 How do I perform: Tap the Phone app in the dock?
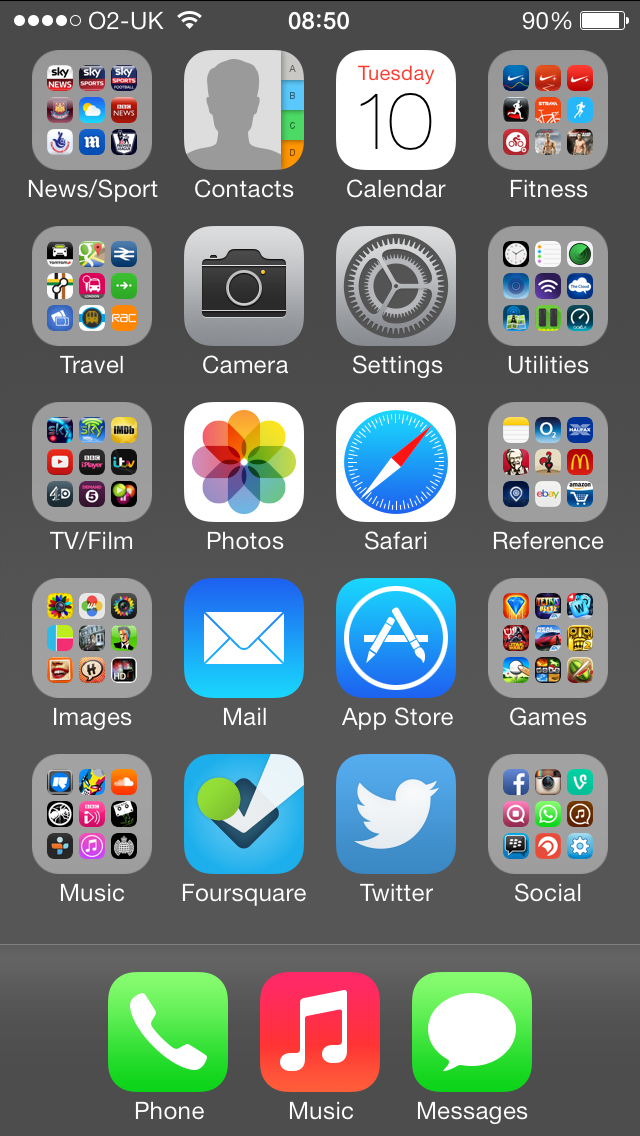click(168, 1032)
